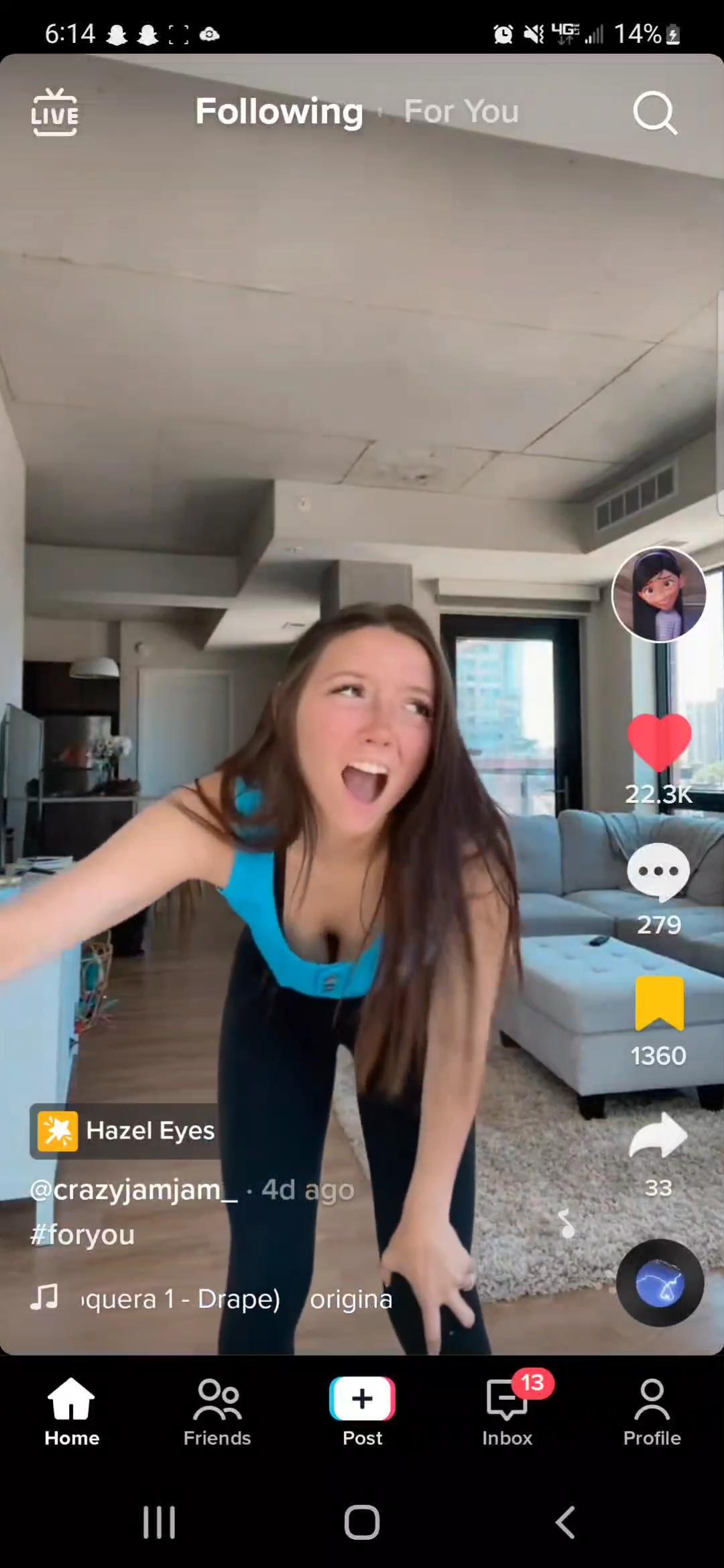Tap the yellow bookmark icon
This screenshot has height=1568, width=724.
click(x=659, y=1003)
